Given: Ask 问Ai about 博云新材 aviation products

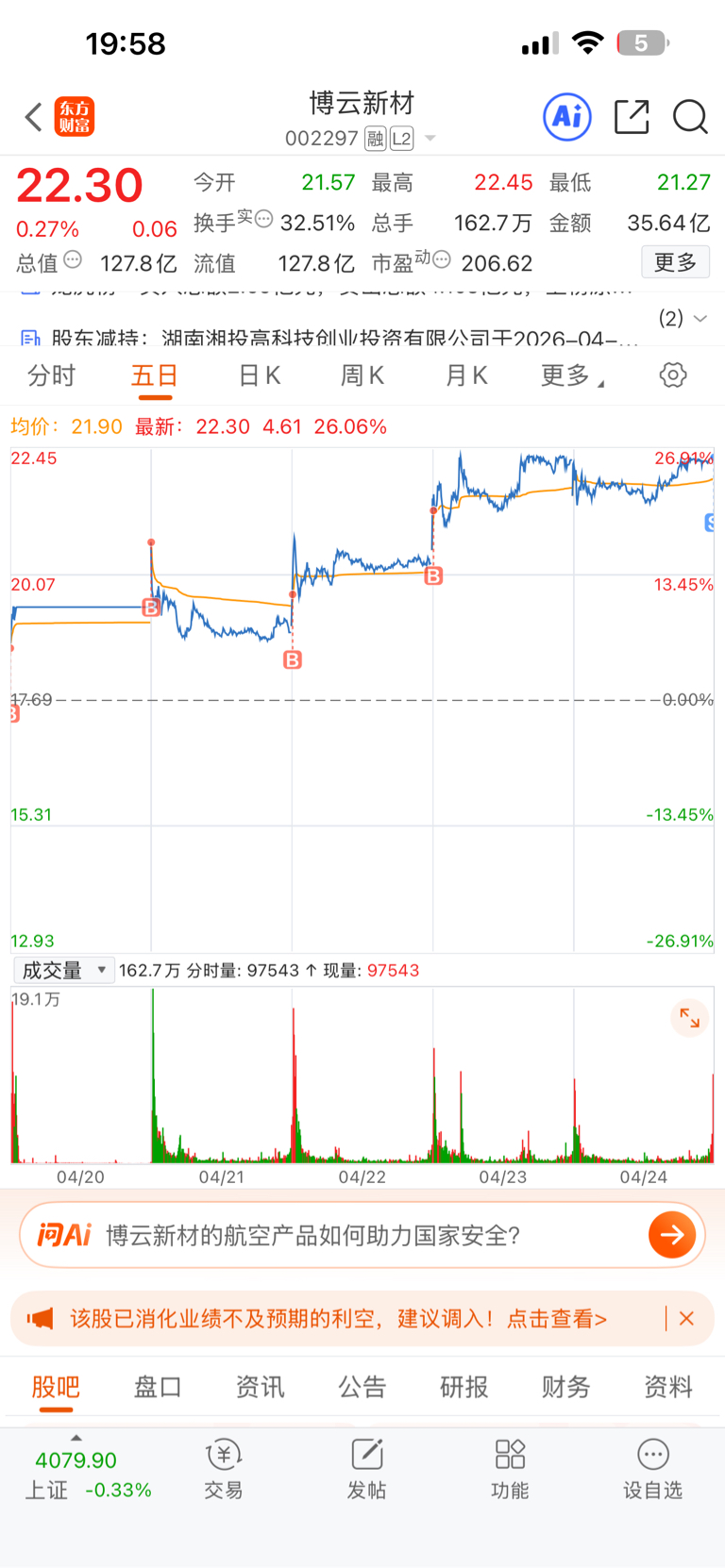Looking at the screenshot, I should point(362,1235).
